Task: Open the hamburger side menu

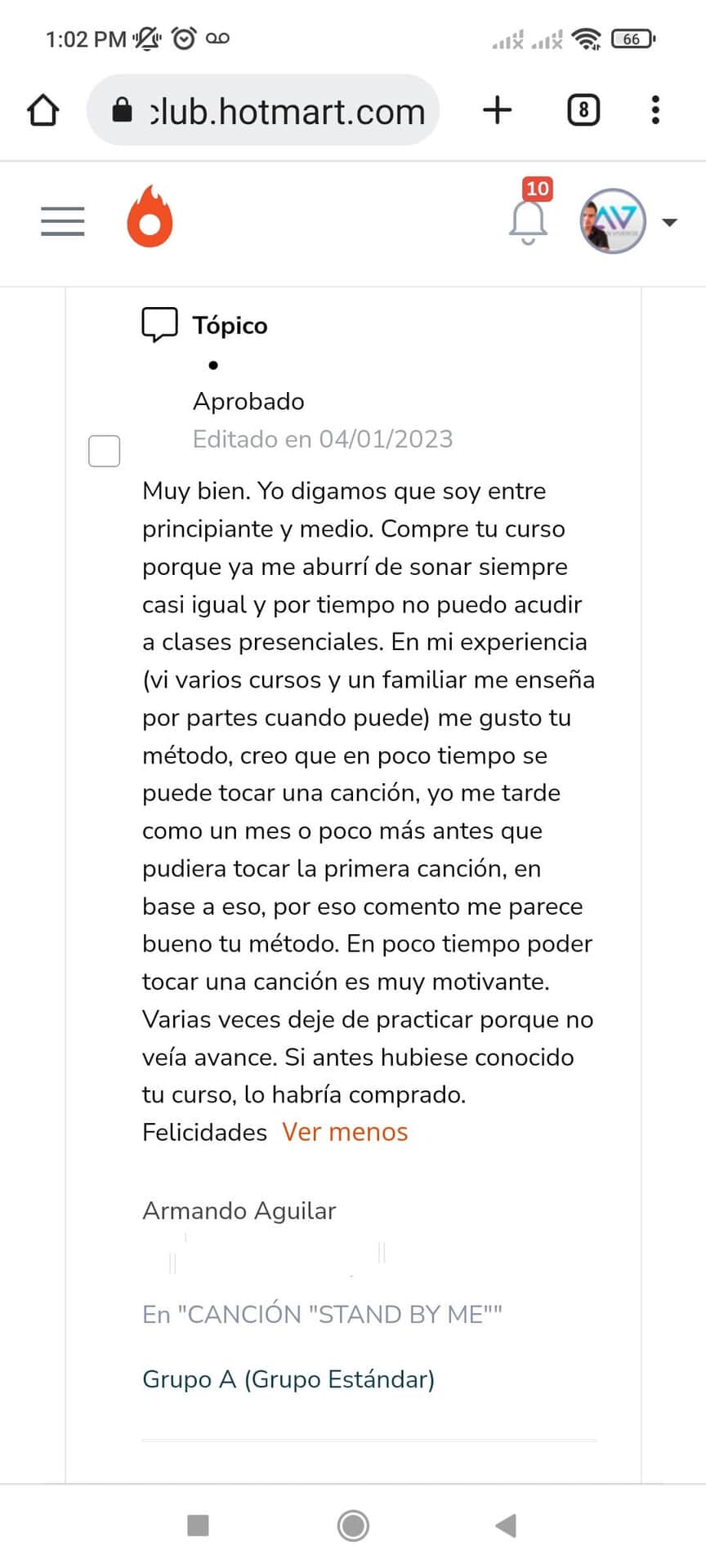Action: [x=63, y=221]
